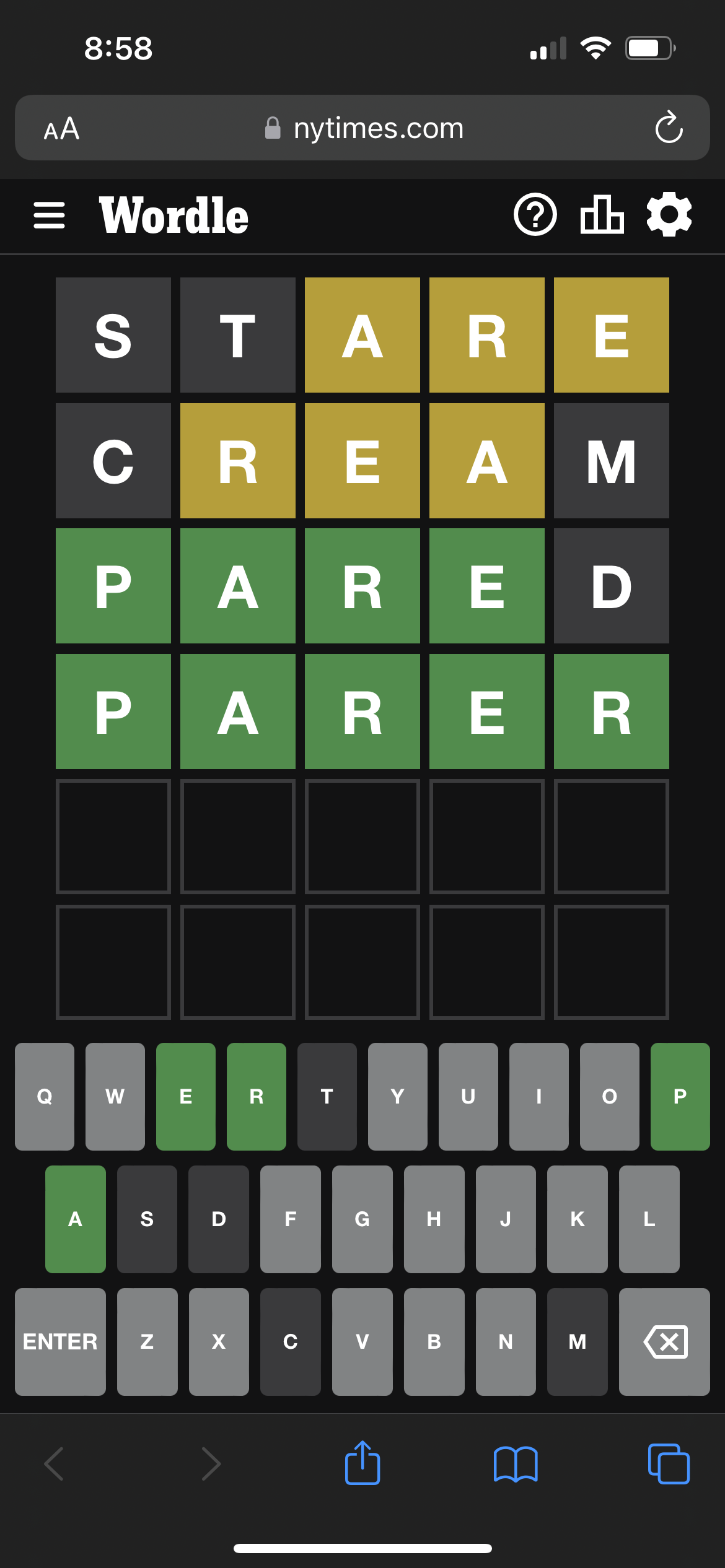The image size is (725, 1568).
Task: Hit the green P key
Action: coord(680,1096)
